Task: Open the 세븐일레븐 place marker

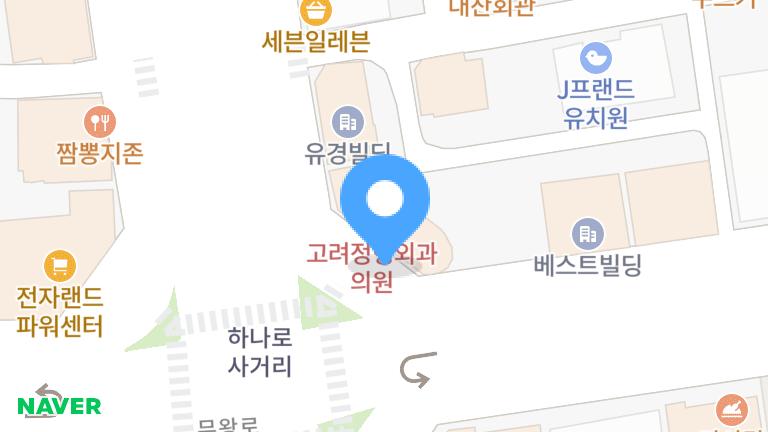Action: pyautogui.click(x=316, y=13)
